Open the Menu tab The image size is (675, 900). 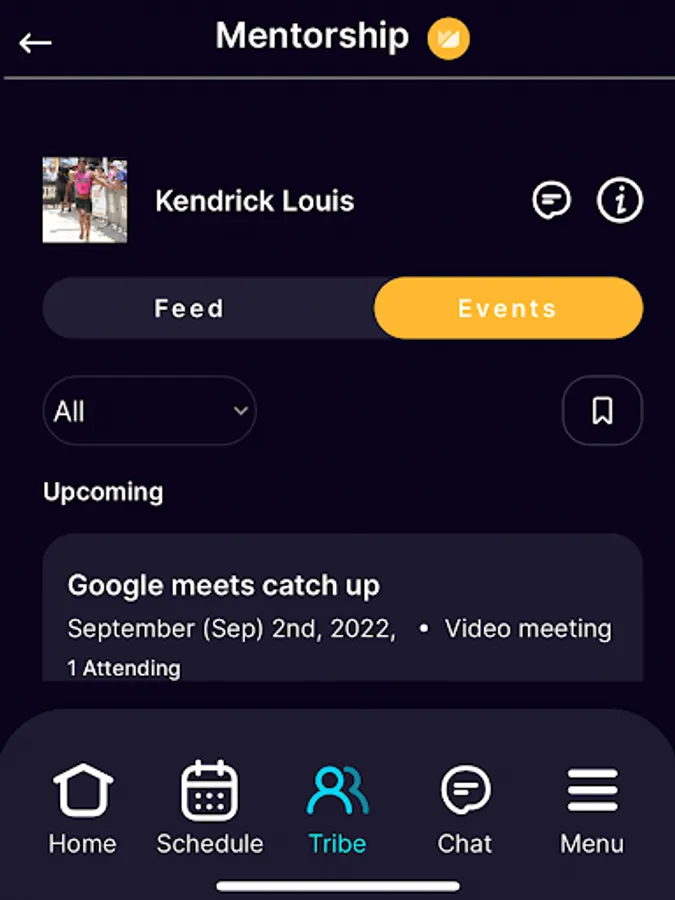point(592,808)
